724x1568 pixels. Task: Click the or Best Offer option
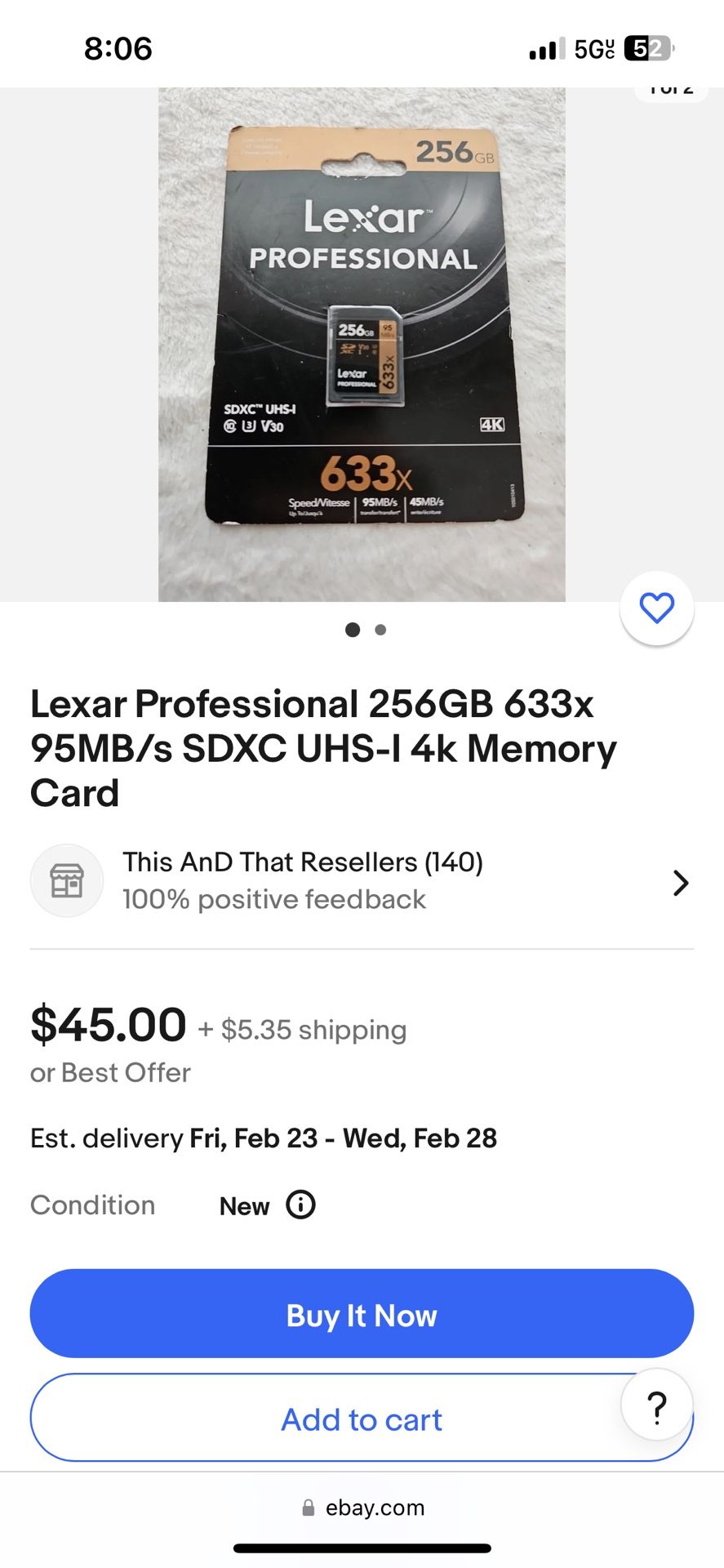(x=109, y=1072)
